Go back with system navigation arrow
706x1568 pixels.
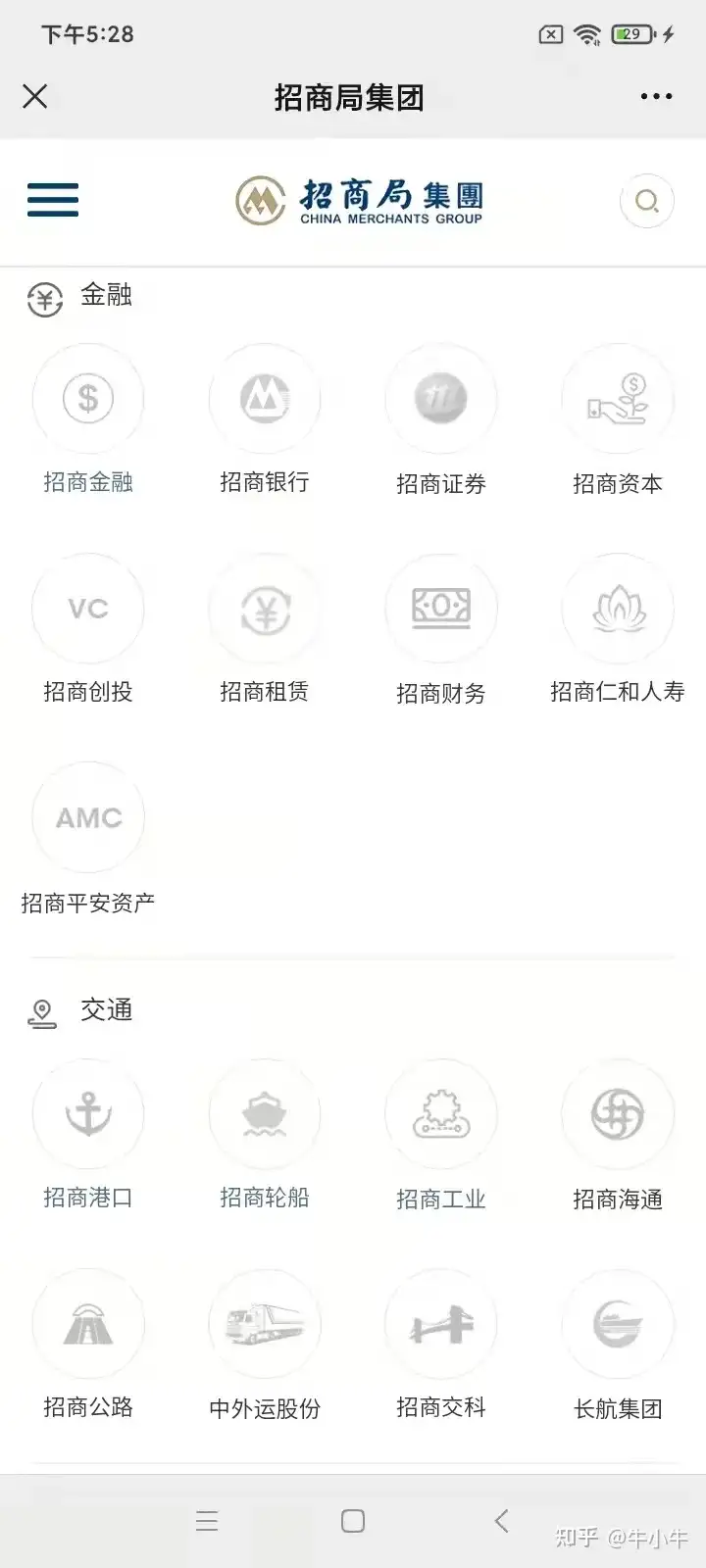501,1520
